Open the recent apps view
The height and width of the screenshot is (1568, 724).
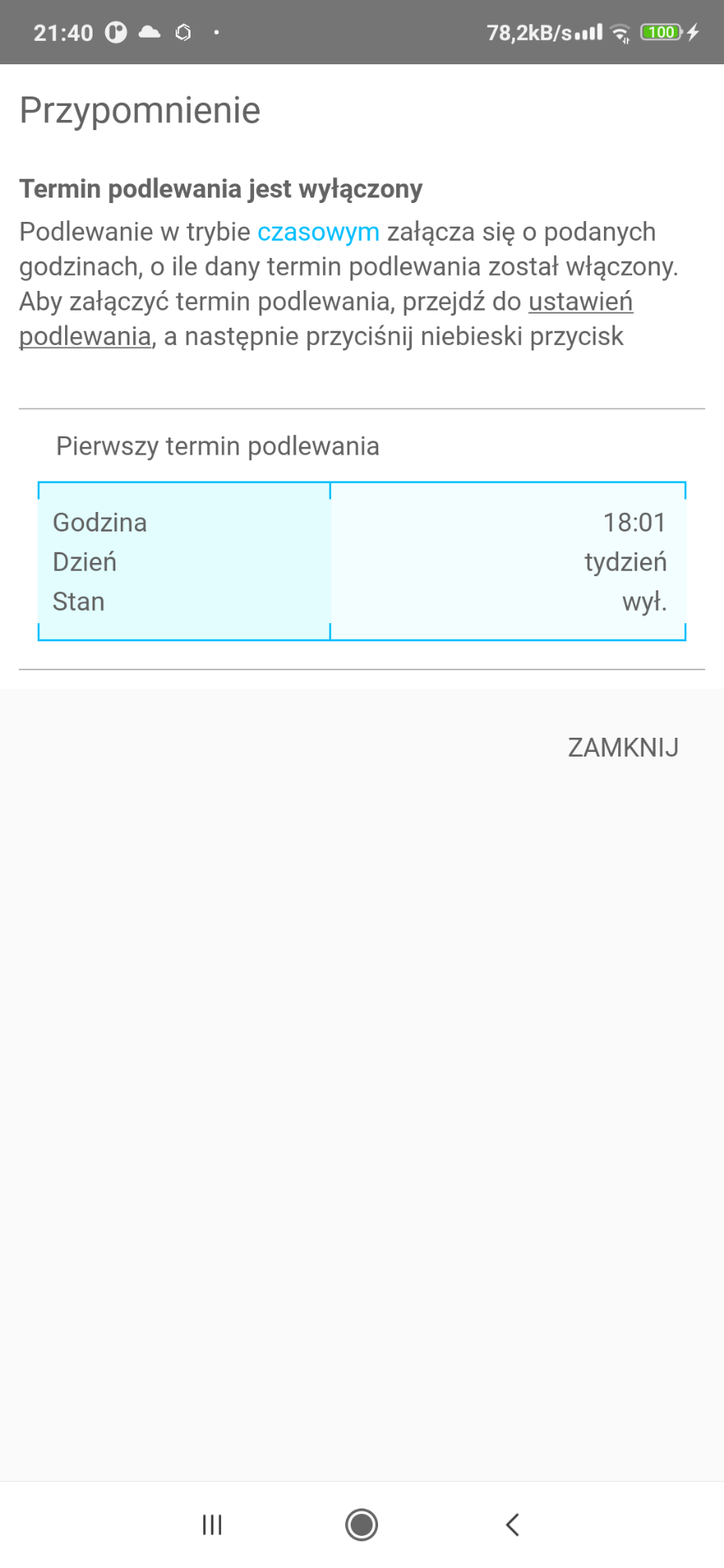click(212, 1525)
